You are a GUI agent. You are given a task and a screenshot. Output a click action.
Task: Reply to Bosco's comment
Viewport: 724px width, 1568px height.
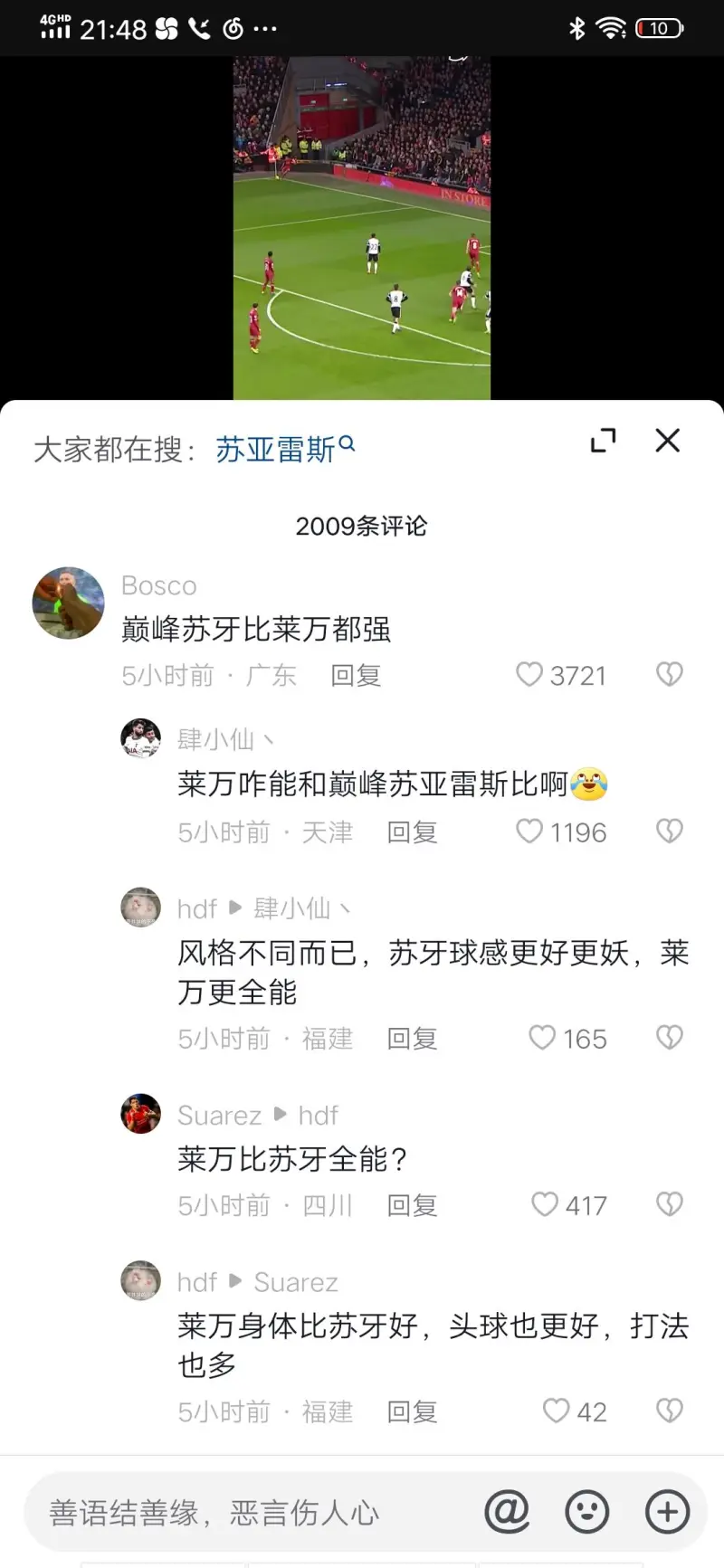coord(356,676)
